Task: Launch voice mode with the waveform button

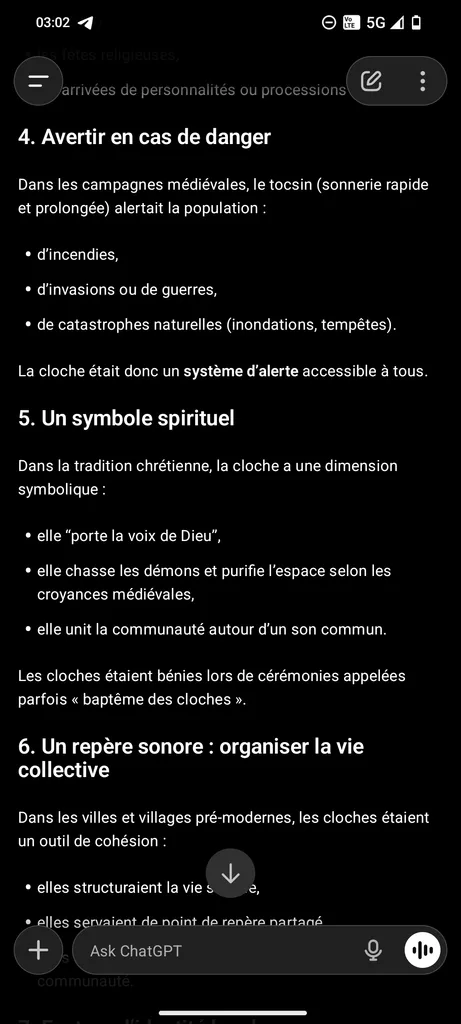Action: pos(422,950)
